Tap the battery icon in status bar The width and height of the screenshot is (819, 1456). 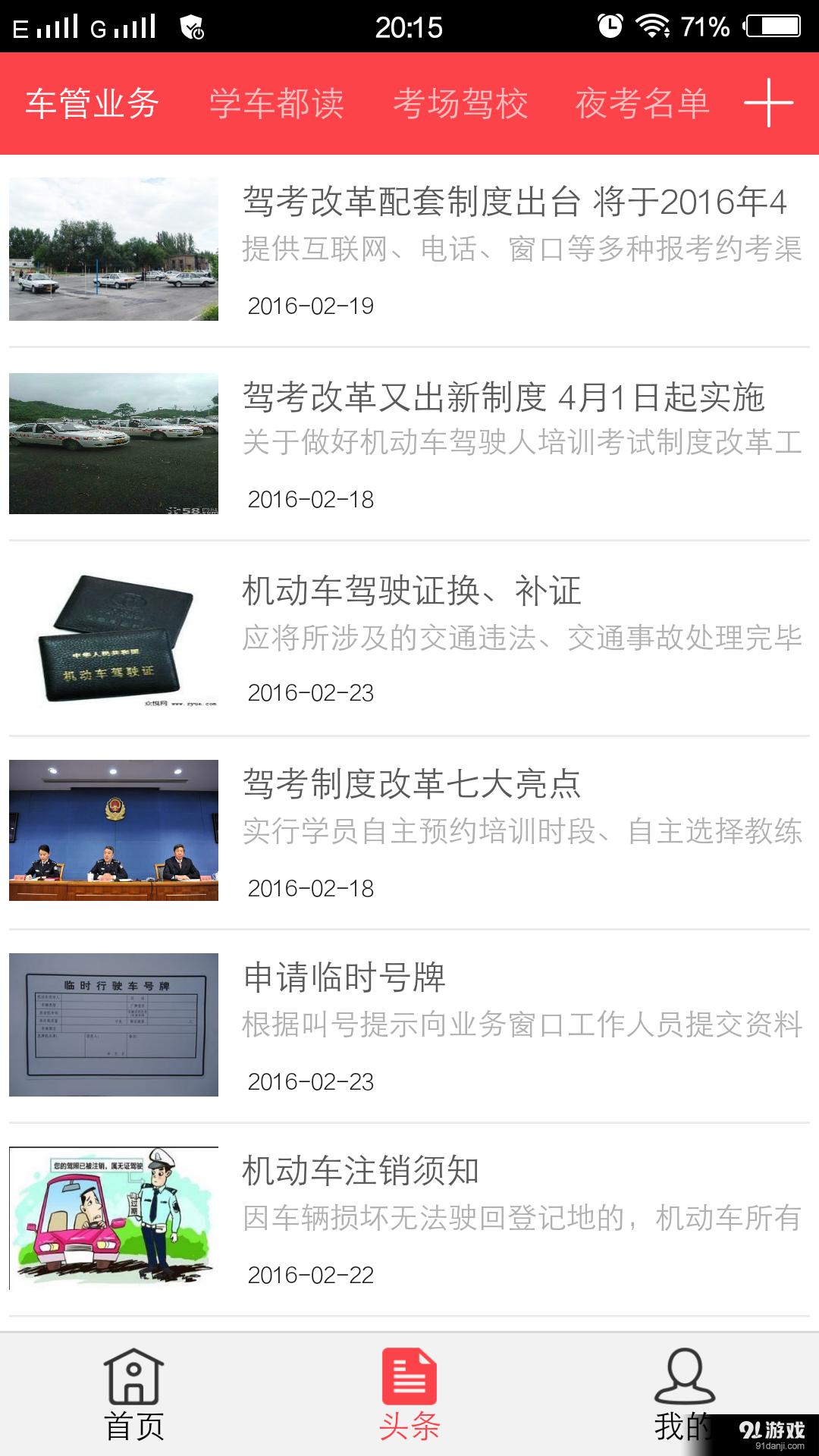click(x=773, y=25)
